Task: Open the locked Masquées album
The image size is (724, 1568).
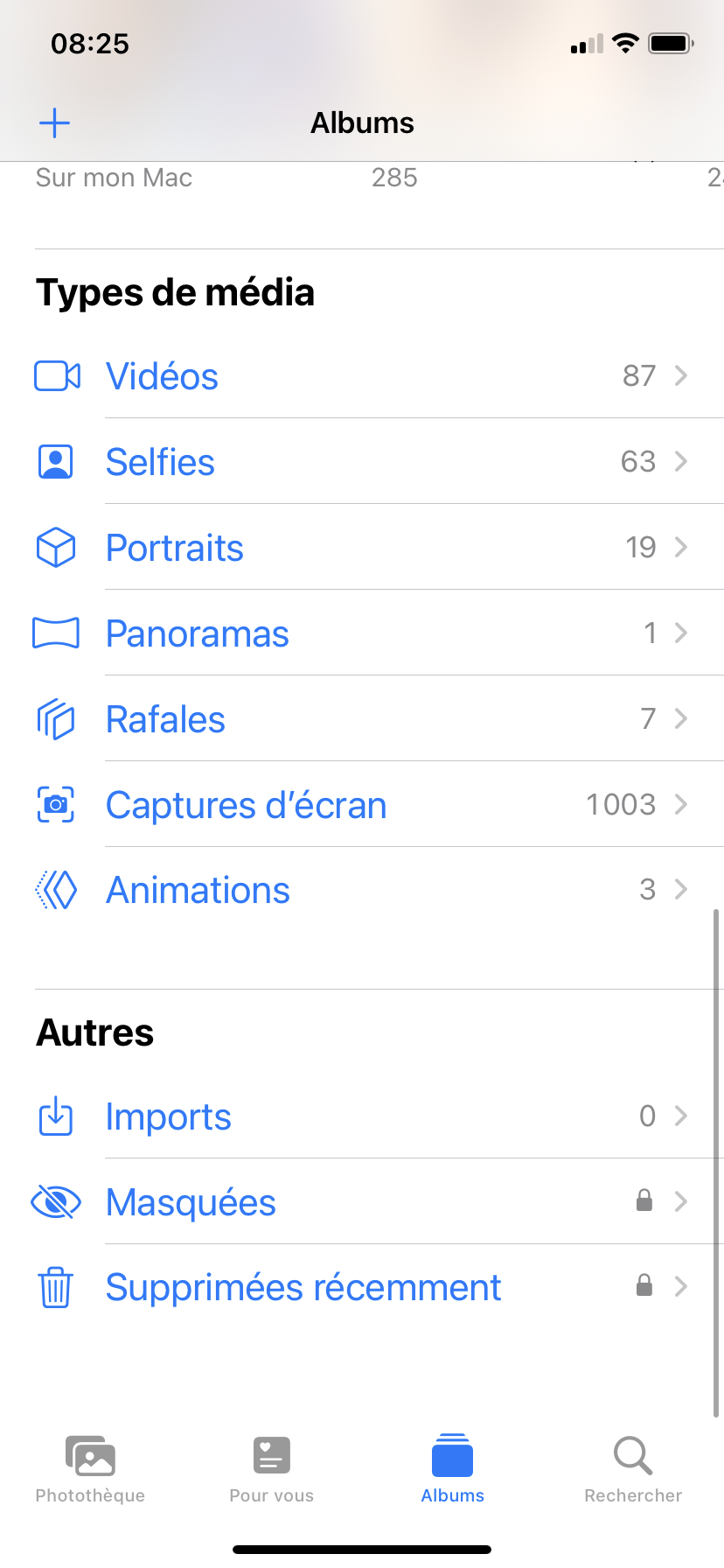Action: [191, 1202]
